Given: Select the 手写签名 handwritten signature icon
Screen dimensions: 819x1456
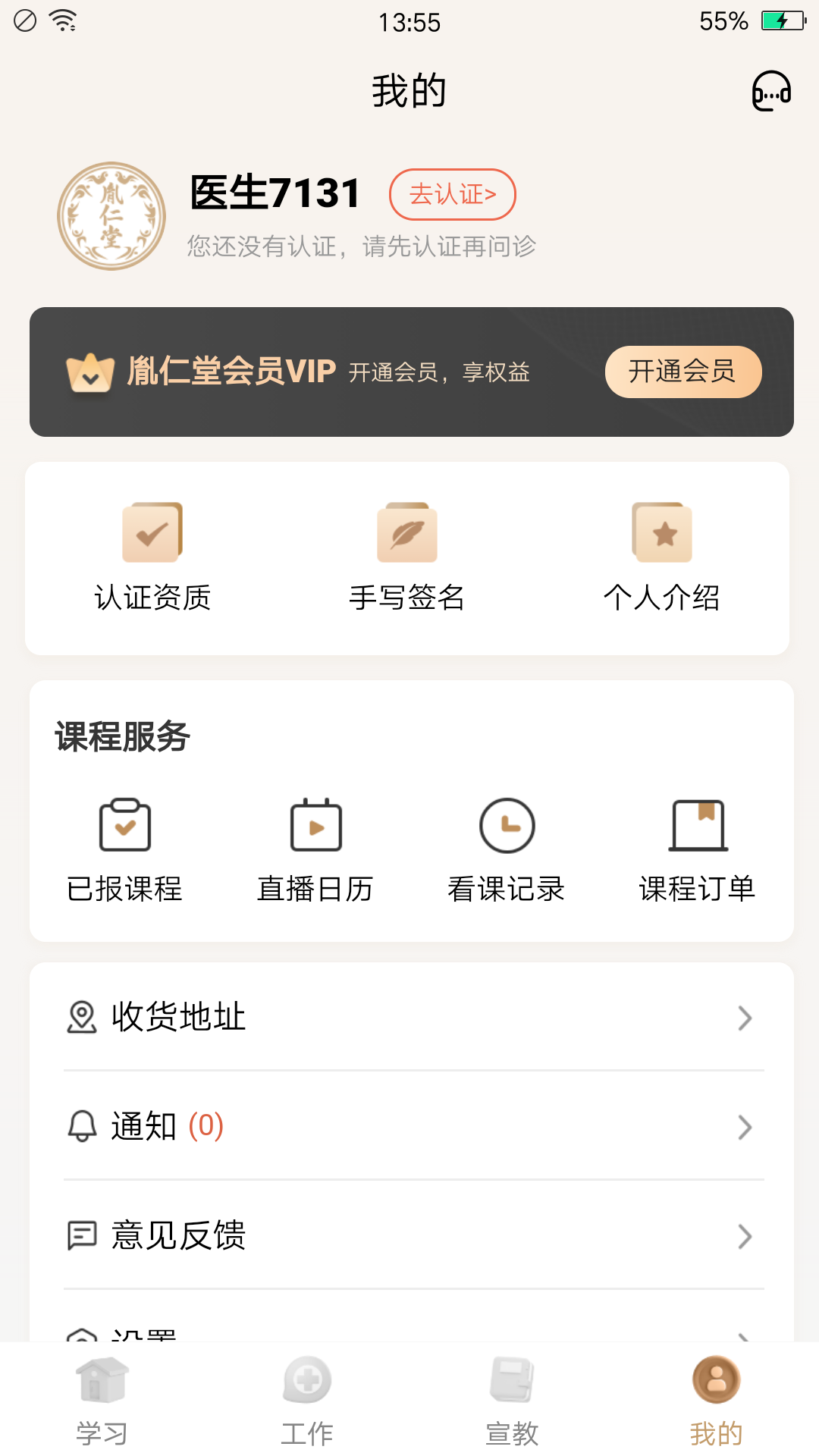Looking at the screenshot, I should [408, 532].
